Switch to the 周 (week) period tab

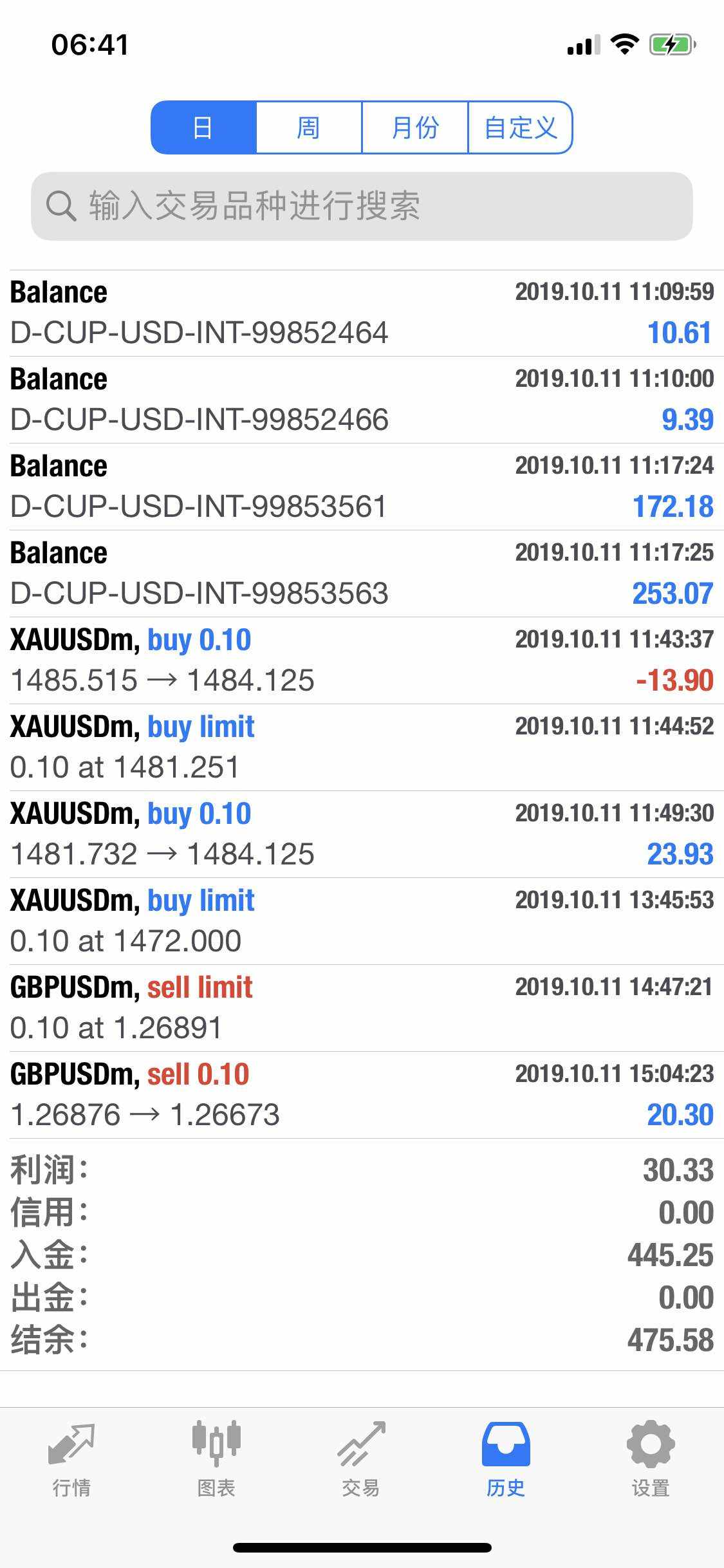click(x=309, y=127)
